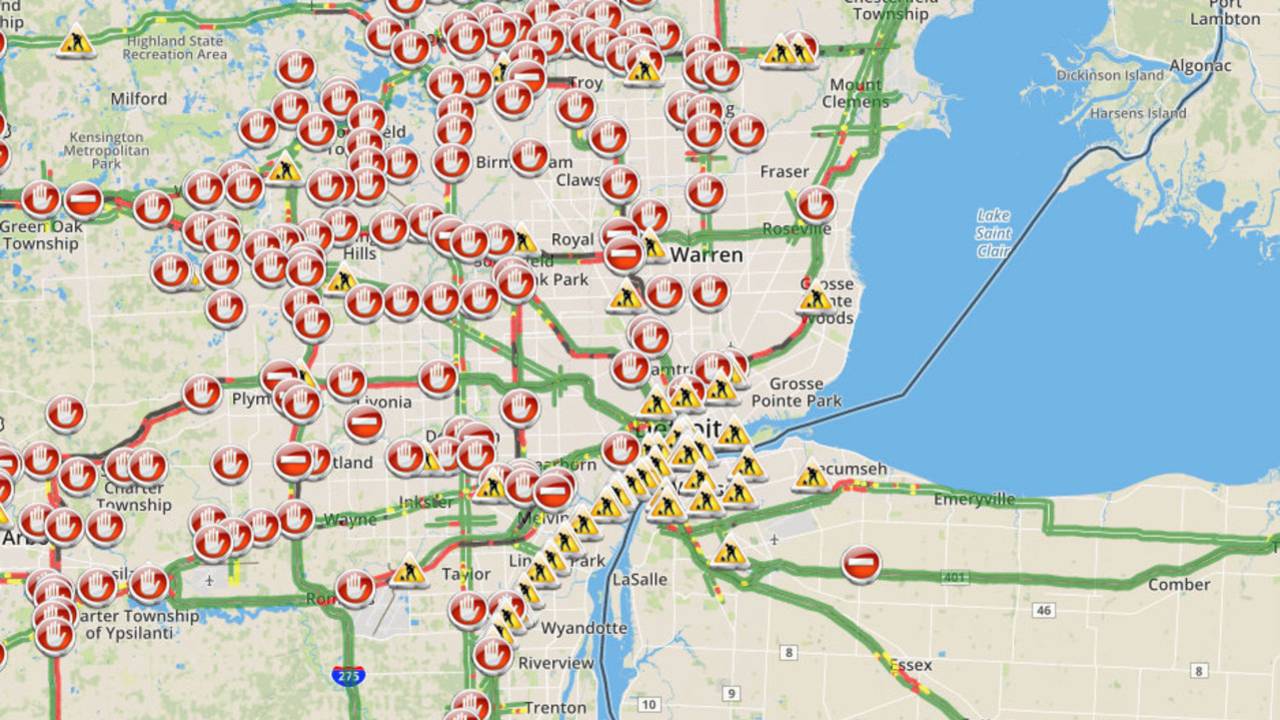Viewport: 1280px width, 720px height.
Task: View the construction marker at Grosse Pointe Woods
Action: tap(815, 298)
